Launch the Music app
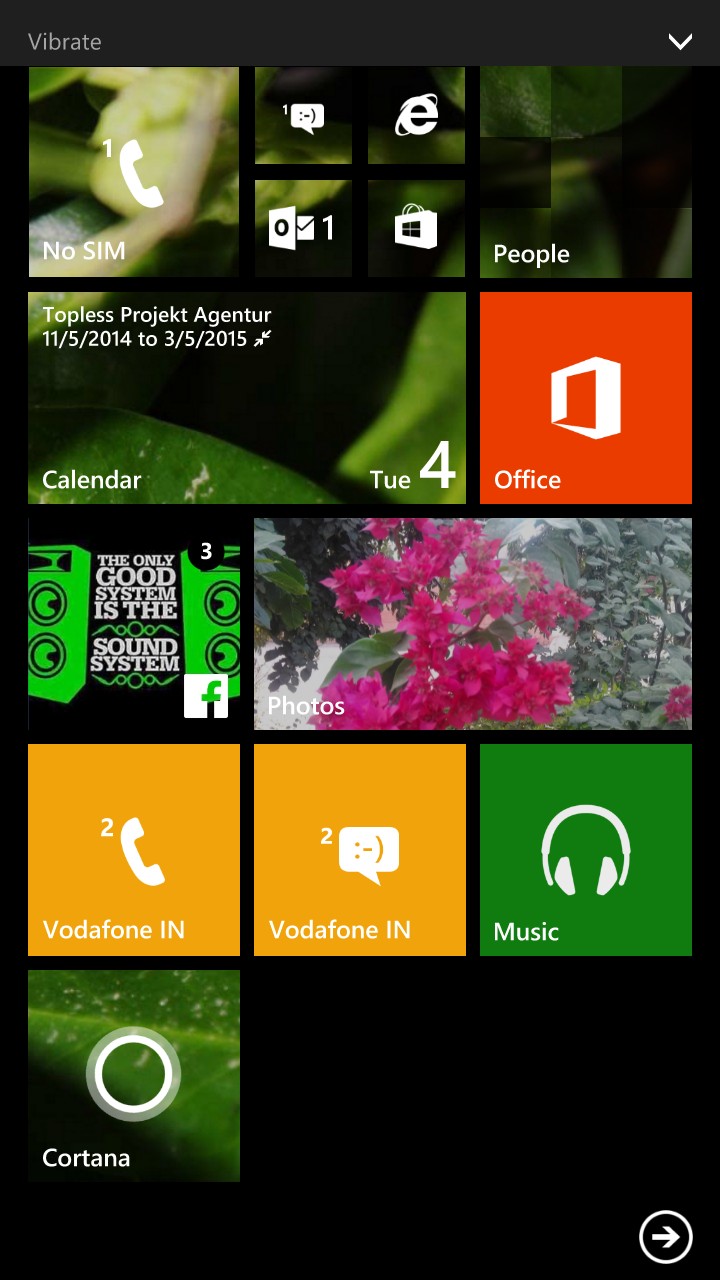The height and width of the screenshot is (1280, 720). coord(585,850)
